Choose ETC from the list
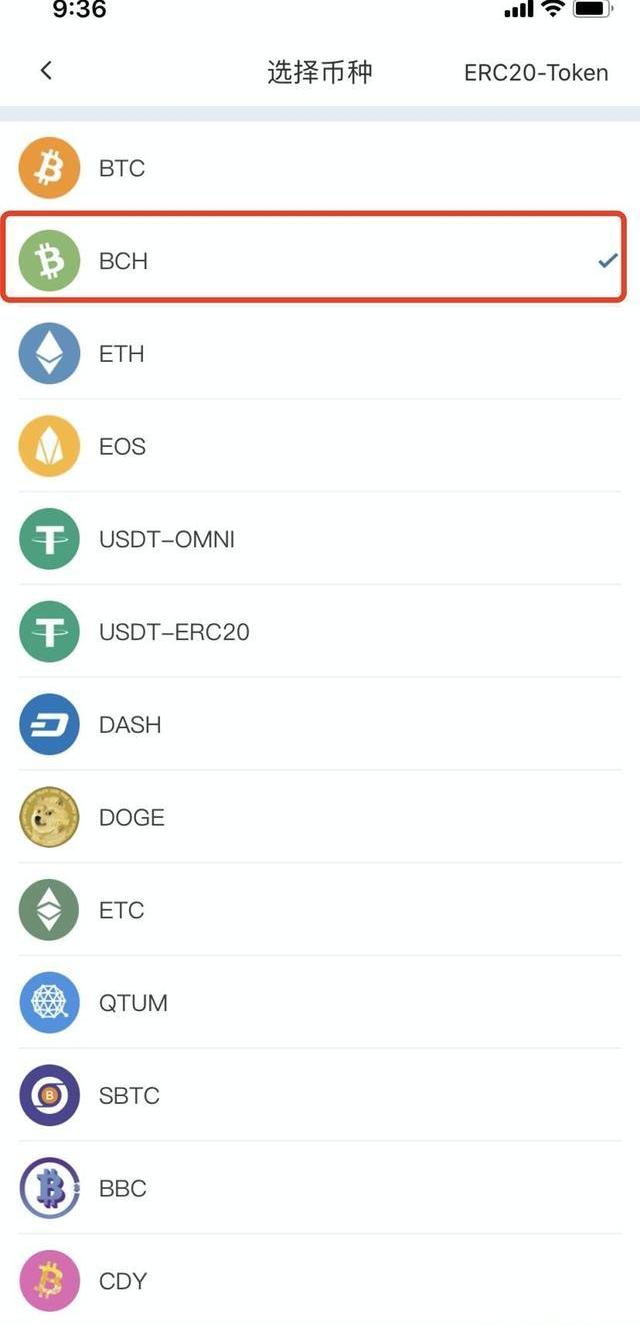 (320, 910)
